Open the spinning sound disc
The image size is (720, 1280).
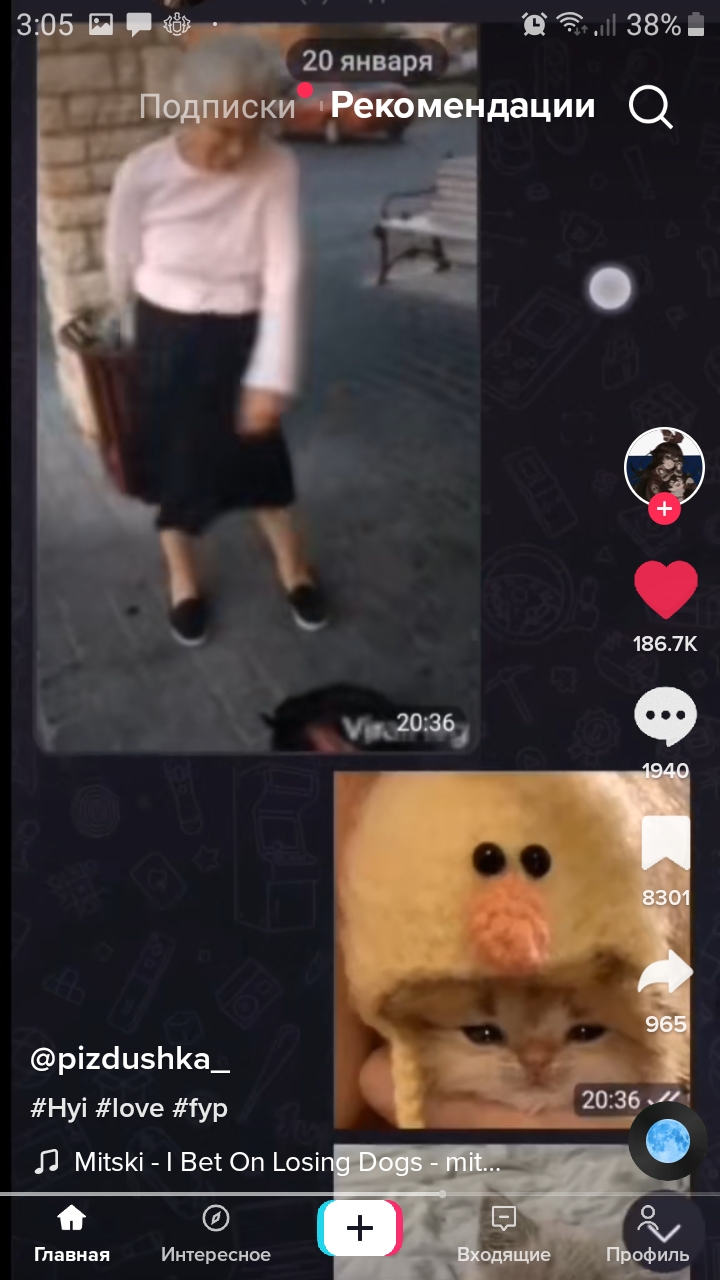coord(668,1141)
